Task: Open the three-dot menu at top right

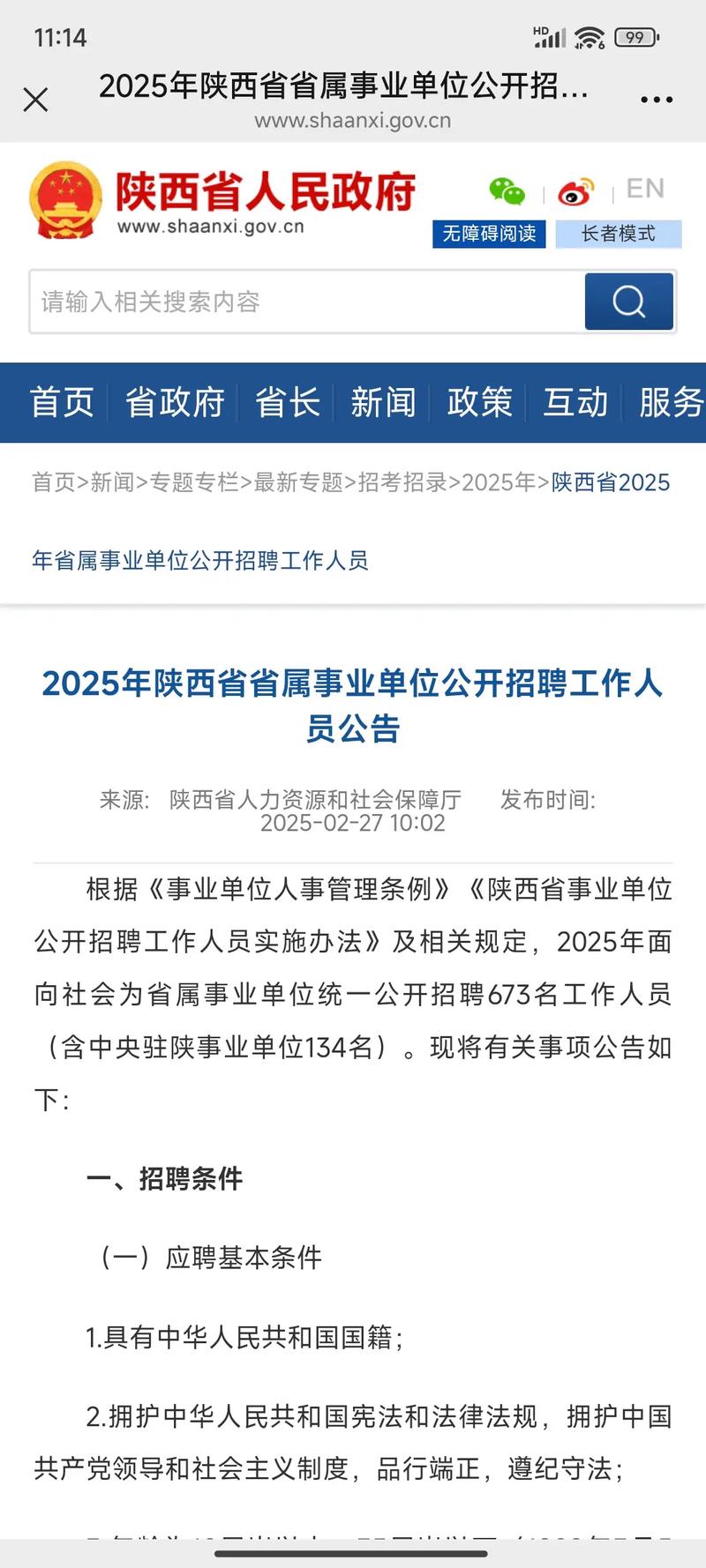Action: point(655,100)
